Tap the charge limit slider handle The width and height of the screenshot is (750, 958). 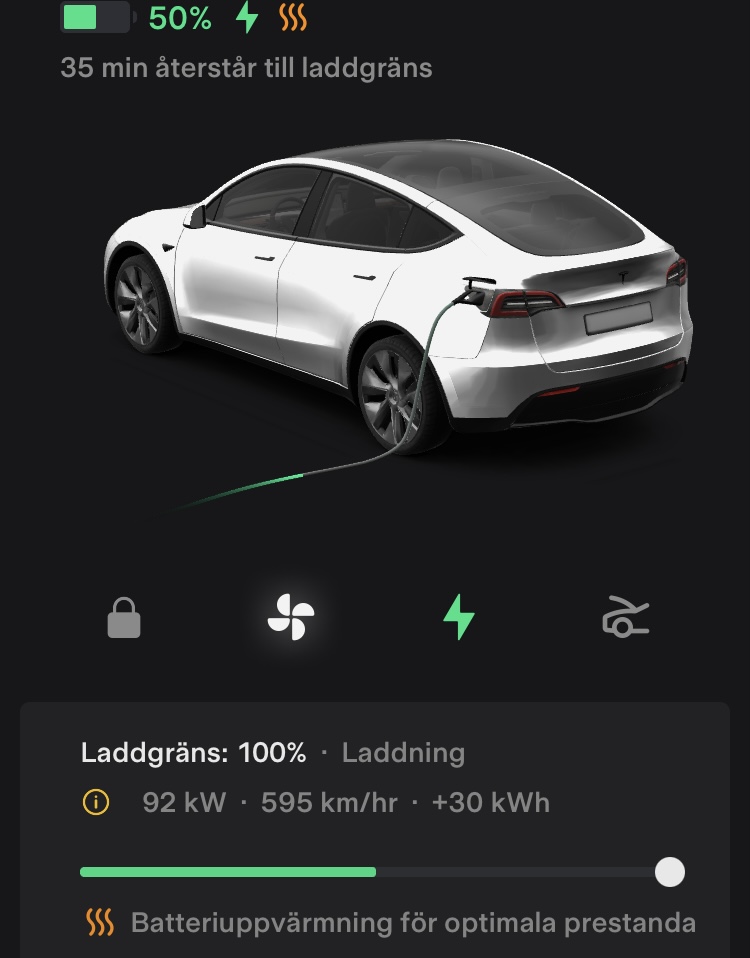click(669, 872)
